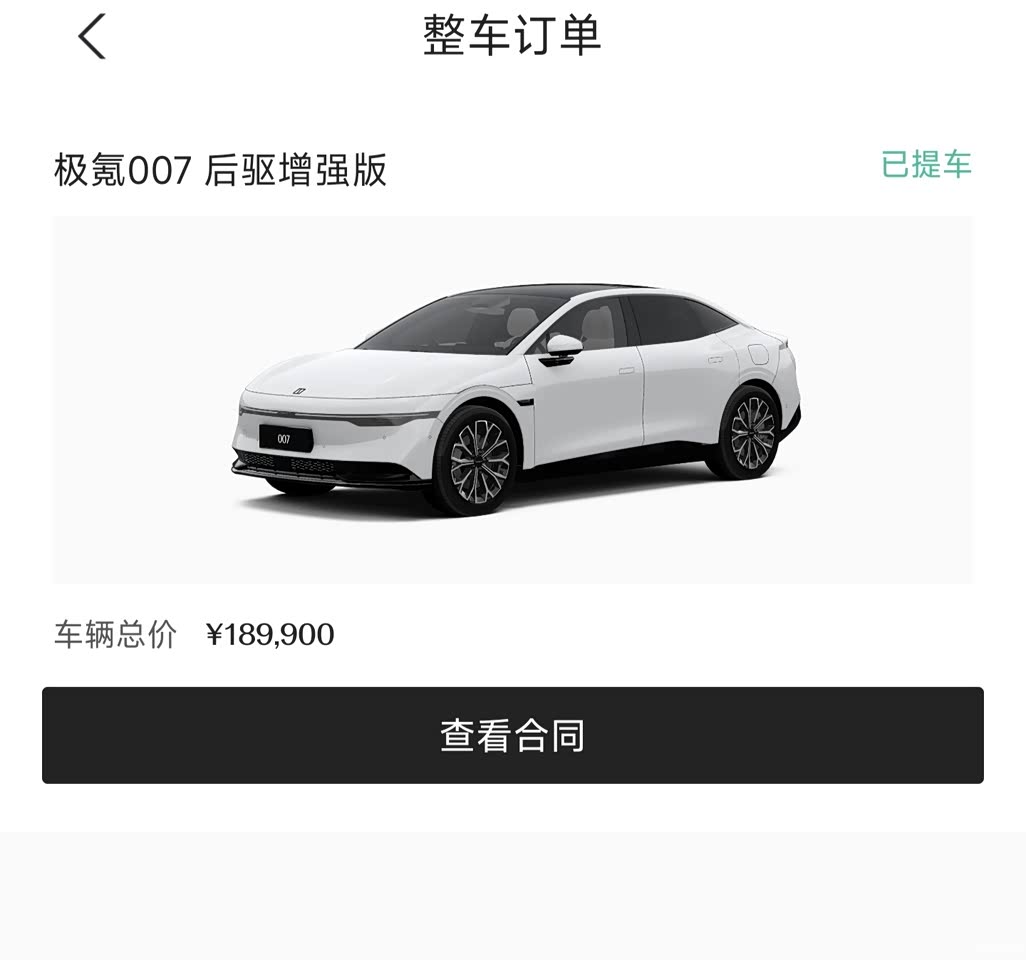Tap the 查看合同 button

tap(512, 735)
